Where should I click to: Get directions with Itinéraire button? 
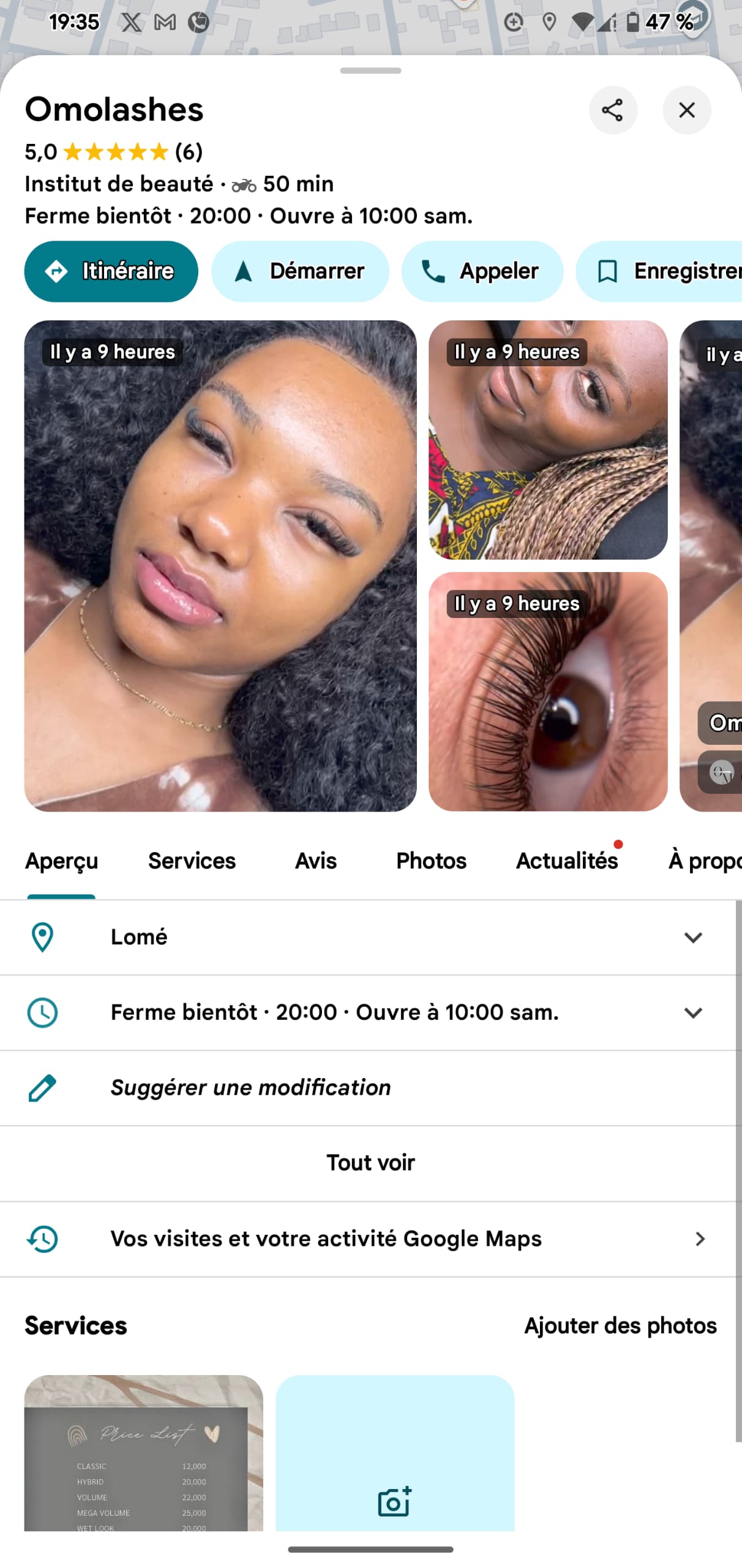(111, 271)
